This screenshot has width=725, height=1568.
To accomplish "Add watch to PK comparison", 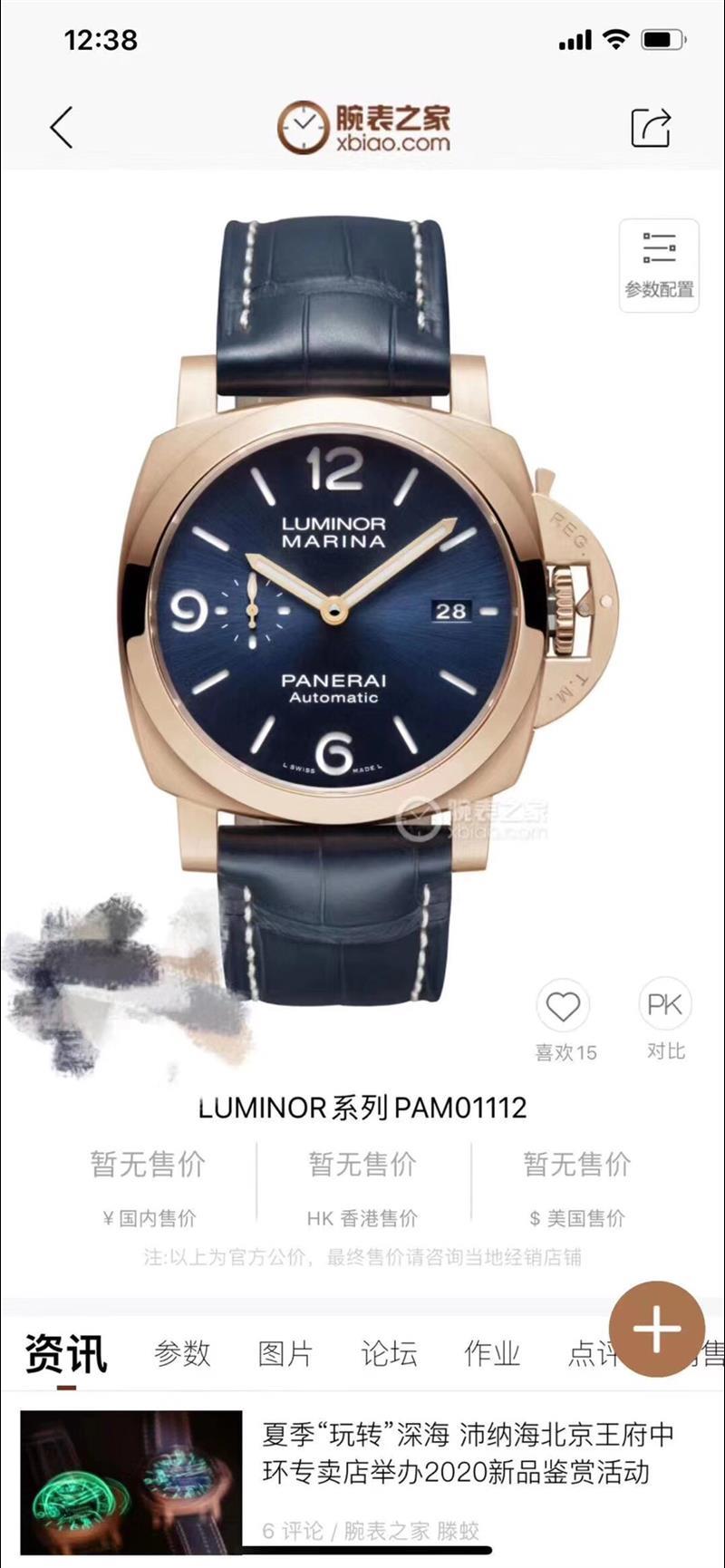I will coord(665,1004).
